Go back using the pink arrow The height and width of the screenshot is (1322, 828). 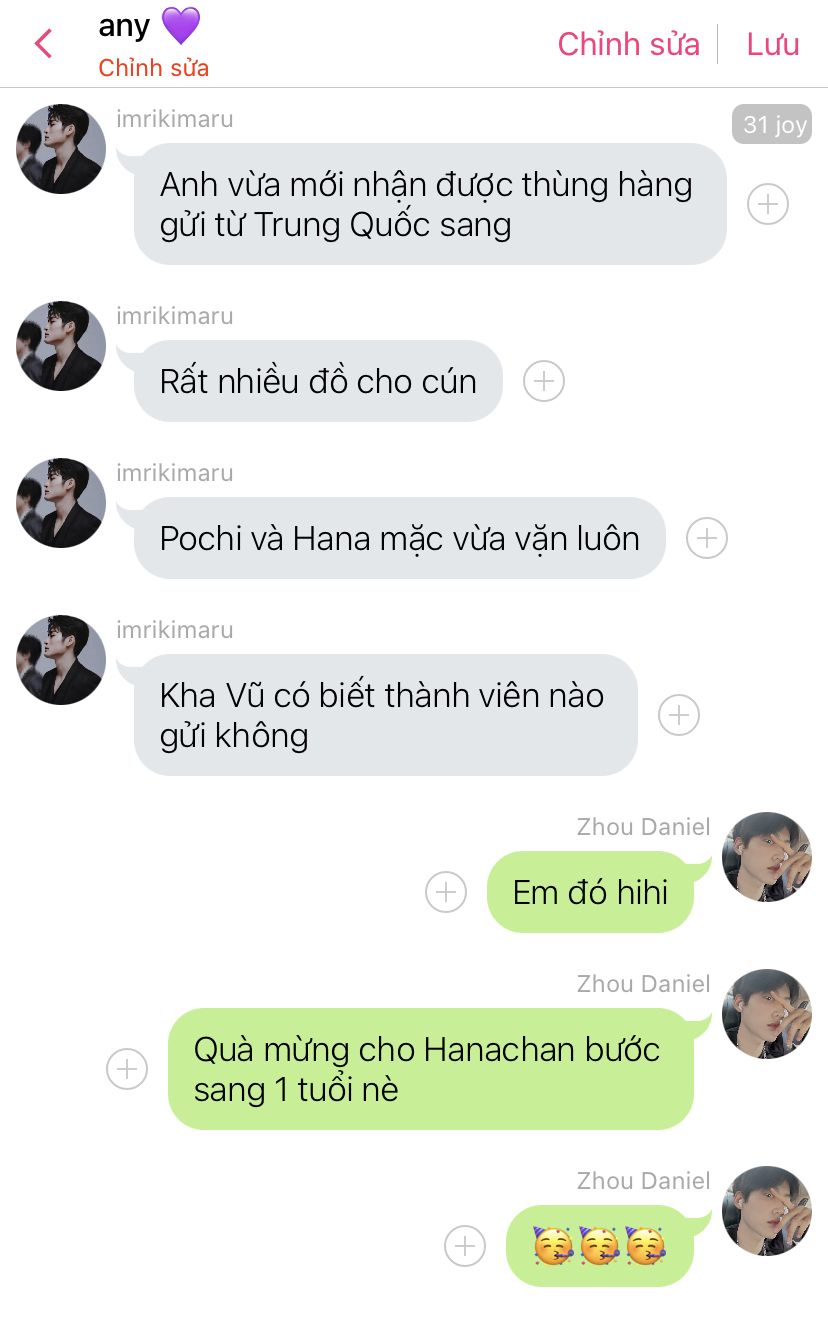(x=43, y=44)
